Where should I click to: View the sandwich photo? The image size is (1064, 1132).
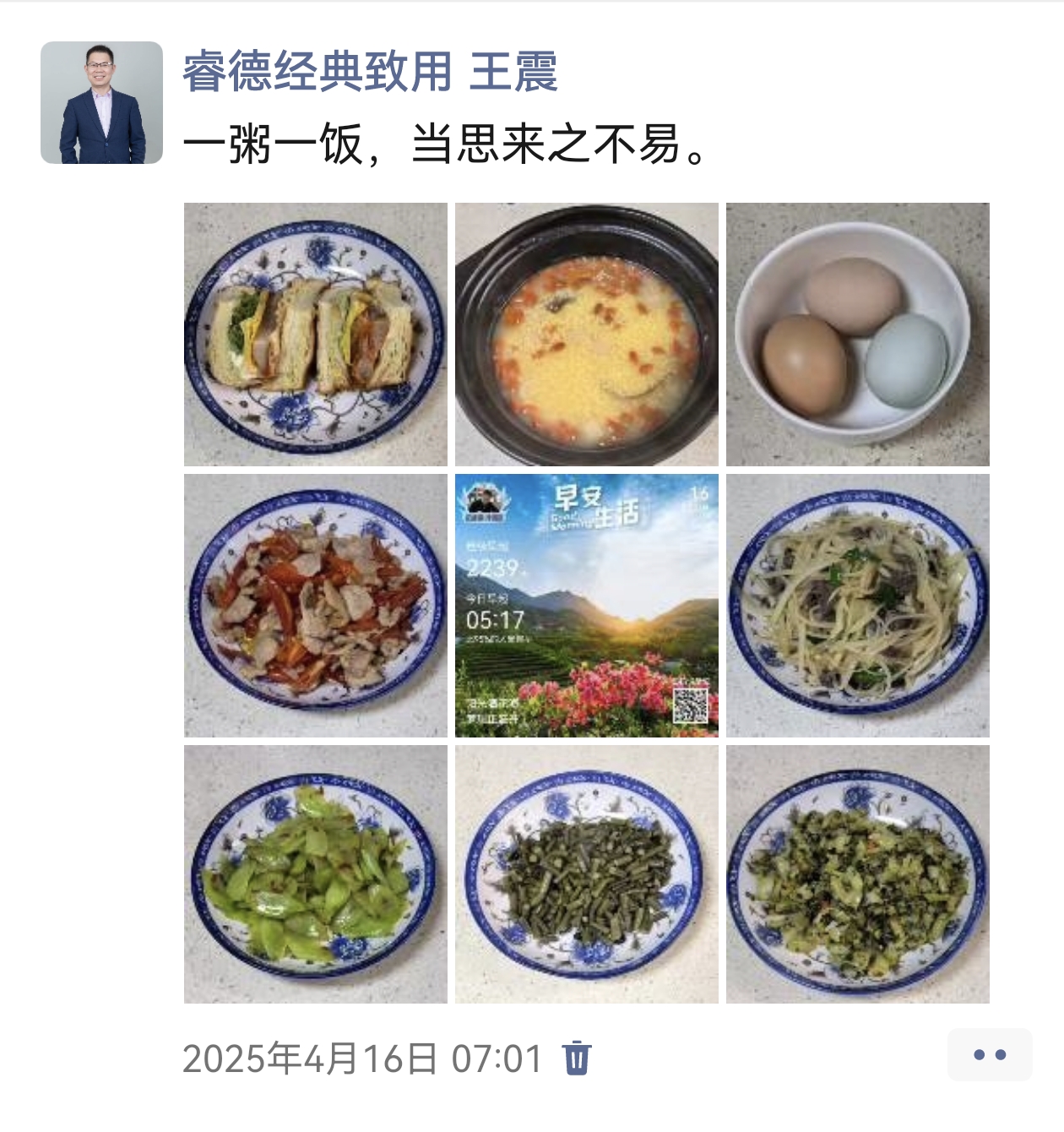[x=316, y=334]
